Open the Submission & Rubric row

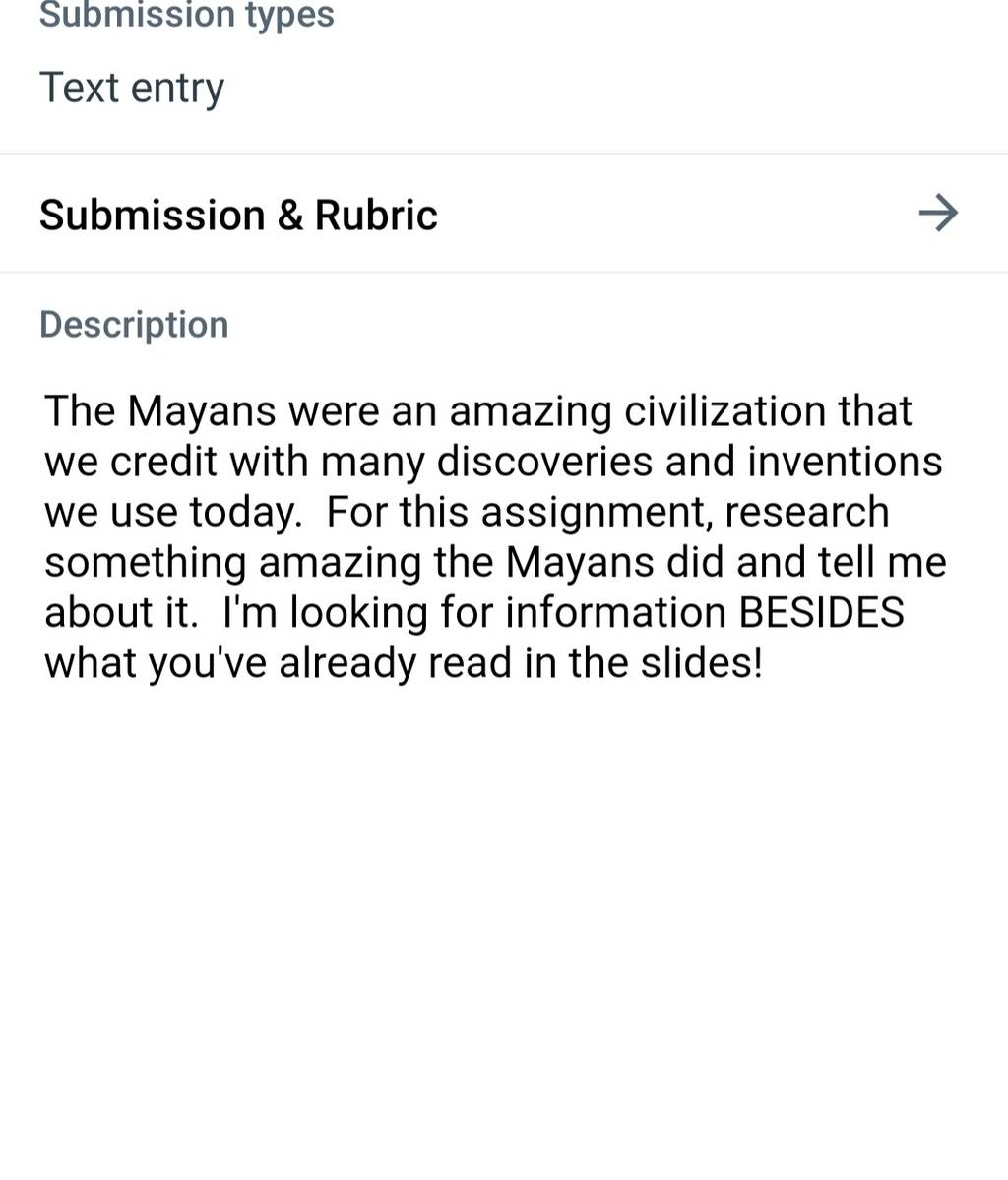coord(504,214)
